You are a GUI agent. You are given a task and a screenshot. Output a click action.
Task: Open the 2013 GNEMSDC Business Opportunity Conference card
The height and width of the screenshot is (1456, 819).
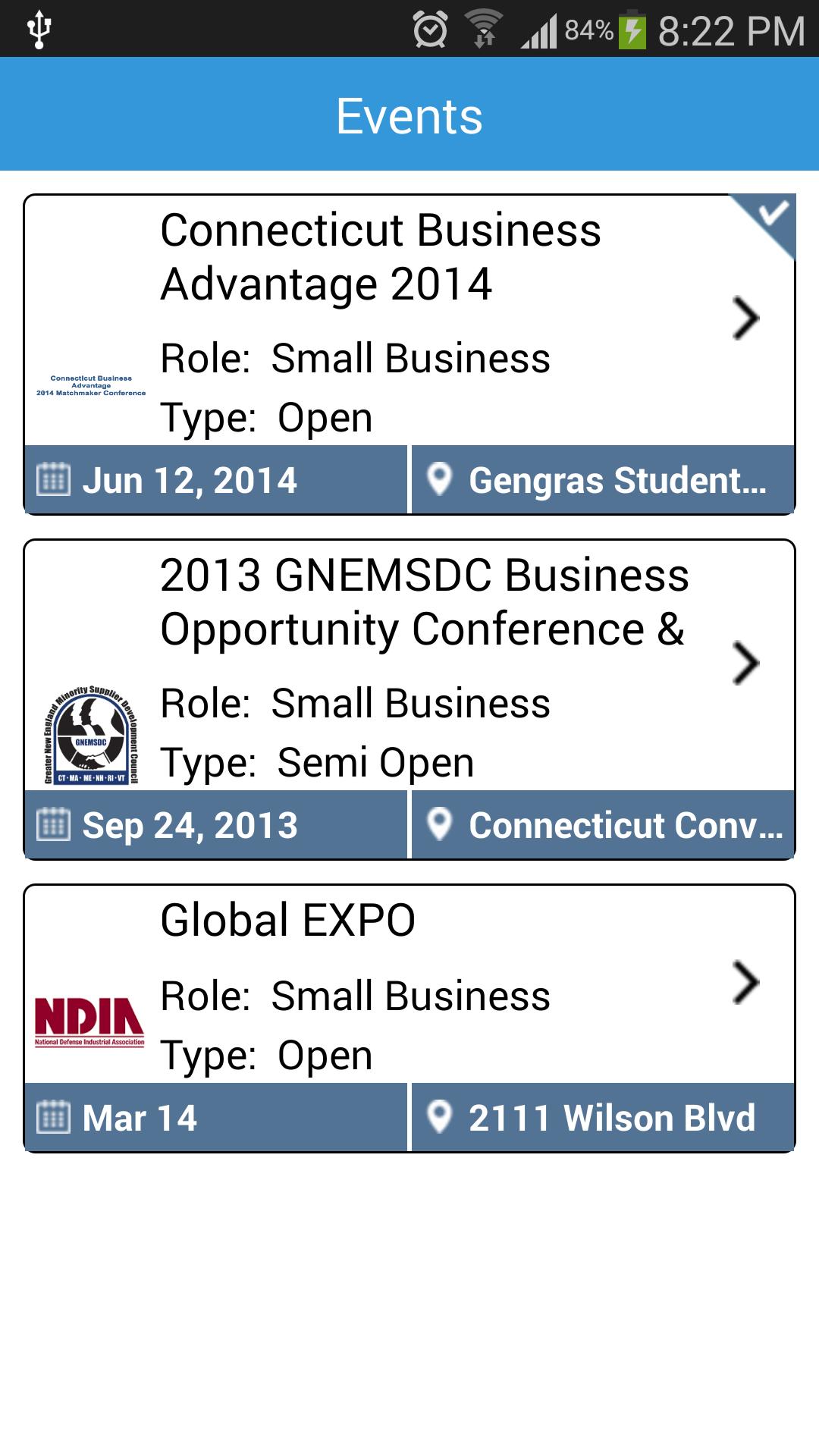click(409, 664)
